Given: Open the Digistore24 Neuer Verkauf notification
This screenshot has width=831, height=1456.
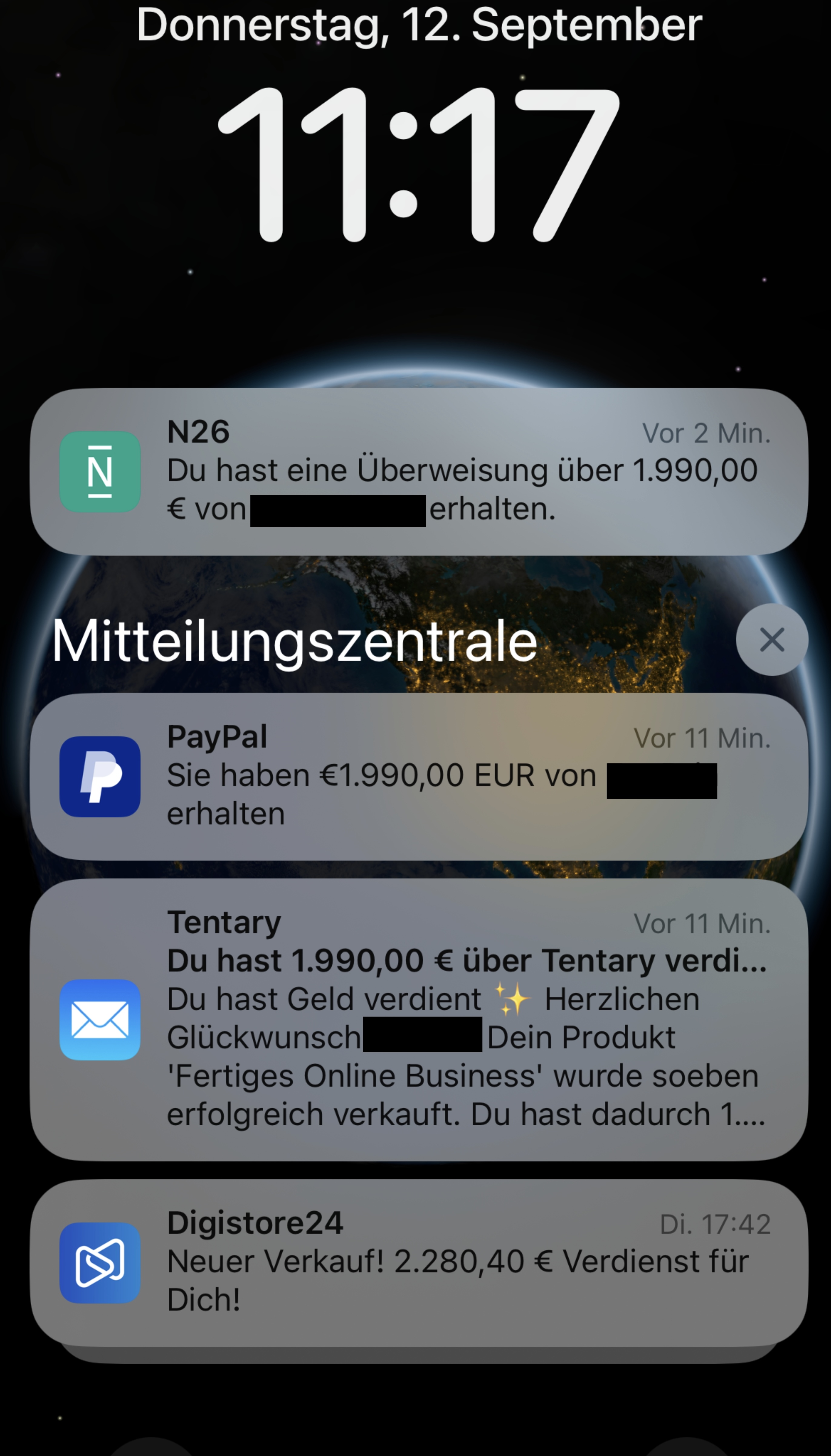Looking at the screenshot, I should (x=418, y=1262).
